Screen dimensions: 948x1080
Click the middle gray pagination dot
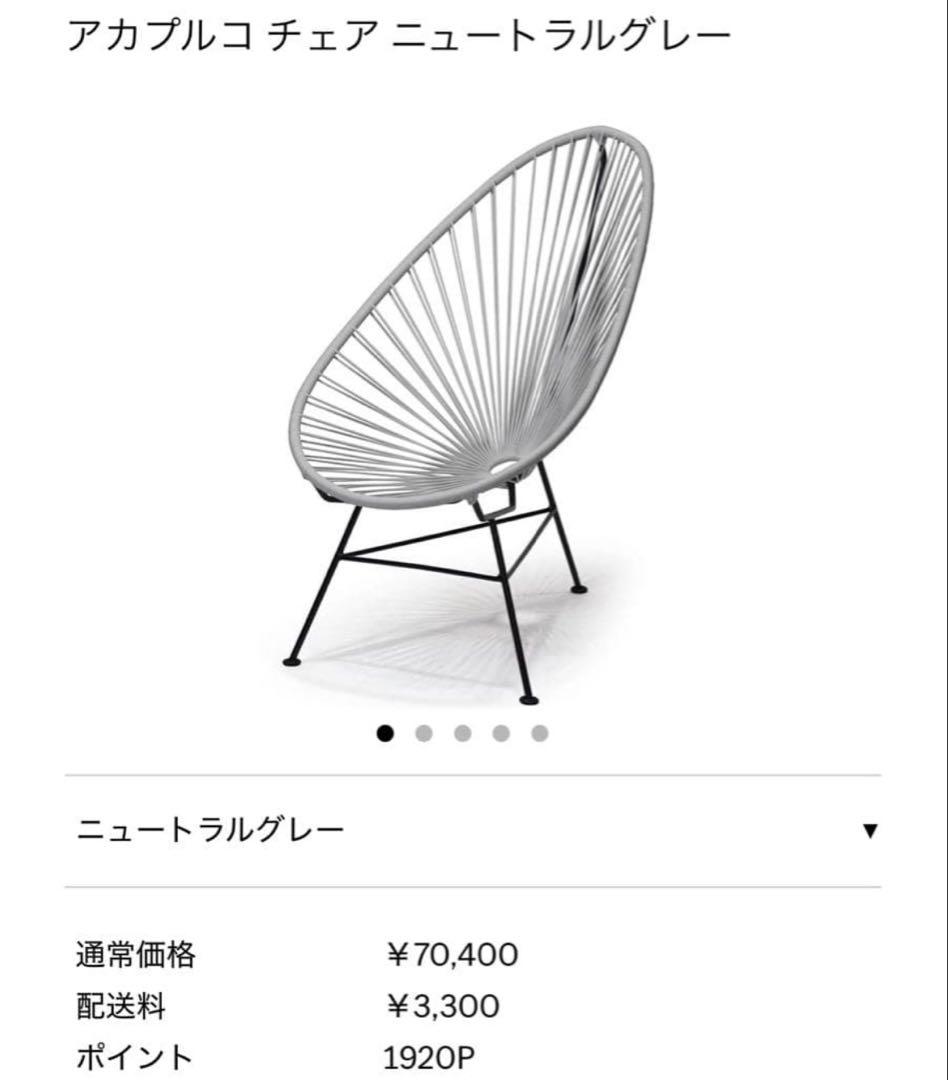tap(462, 733)
